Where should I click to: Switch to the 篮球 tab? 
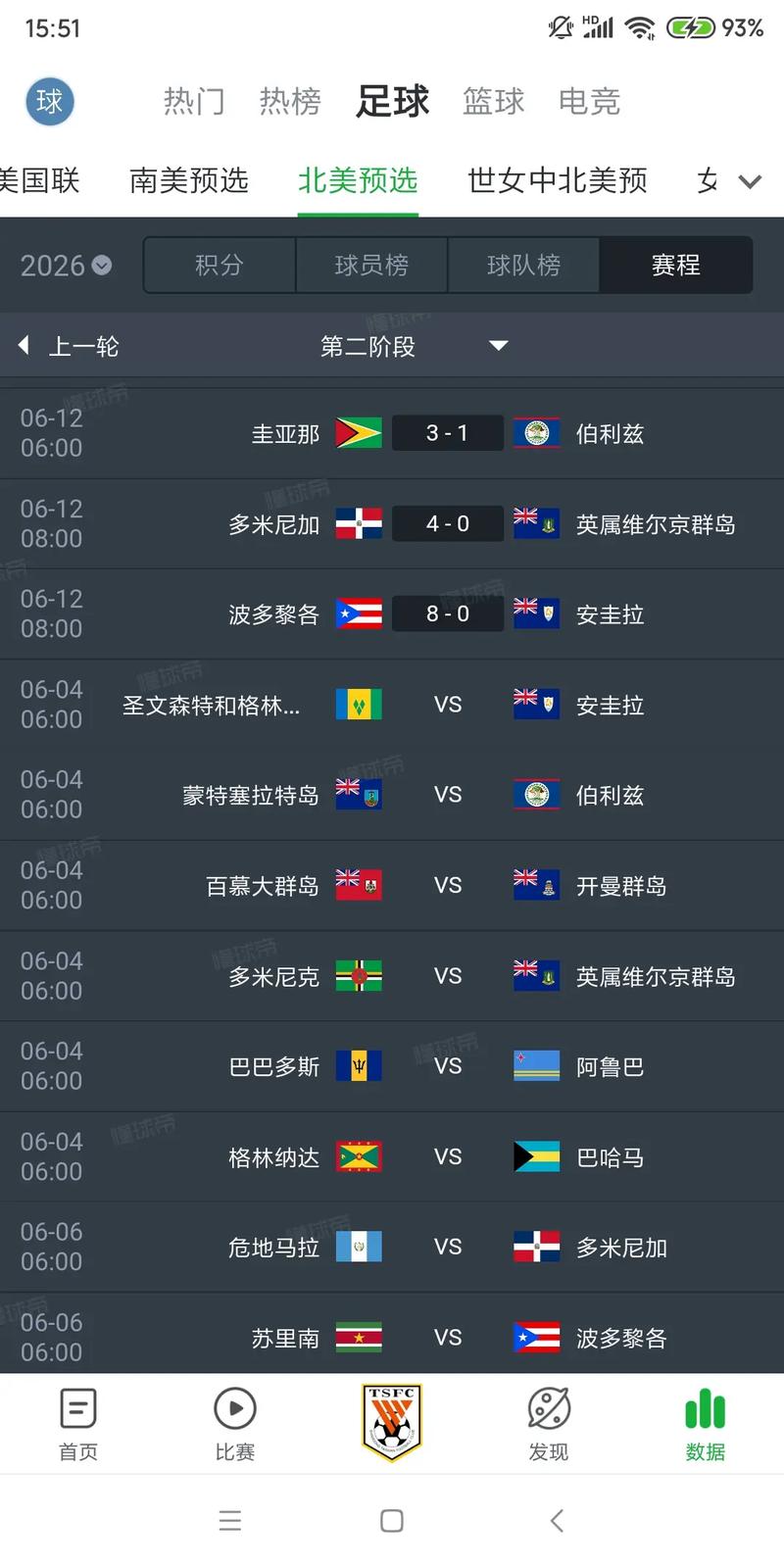(493, 101)
